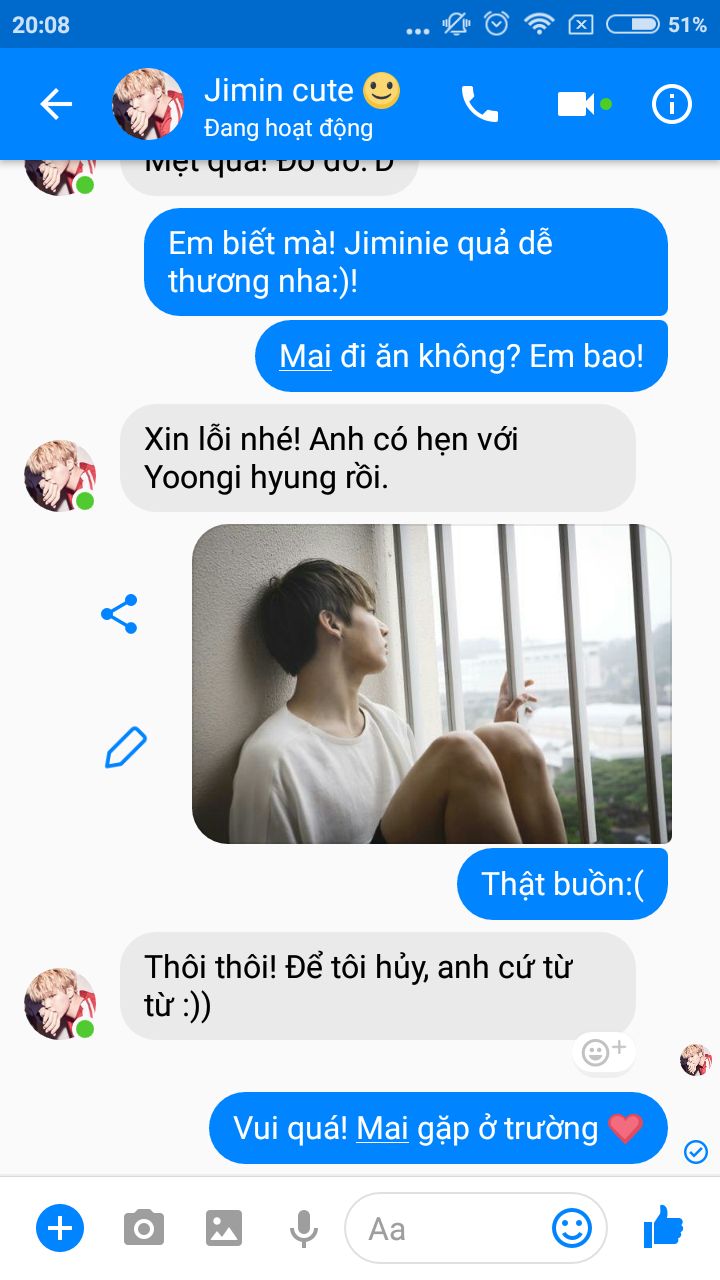Edit the sent photo with pencil icon
This screenshot has width=720, height=1280.
click(x=125, y=748)
